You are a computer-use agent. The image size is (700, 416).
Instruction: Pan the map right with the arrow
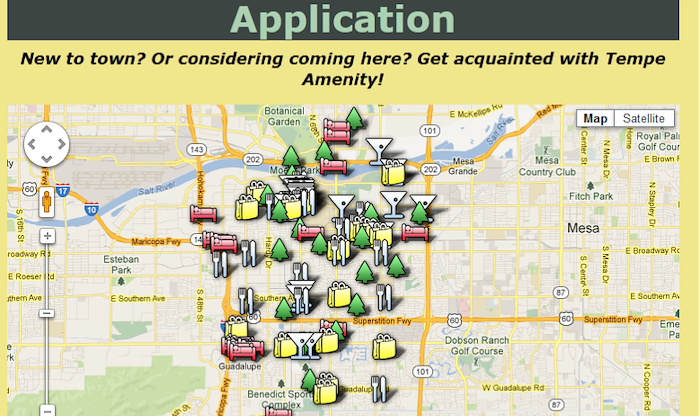click(x=61, y=146)
